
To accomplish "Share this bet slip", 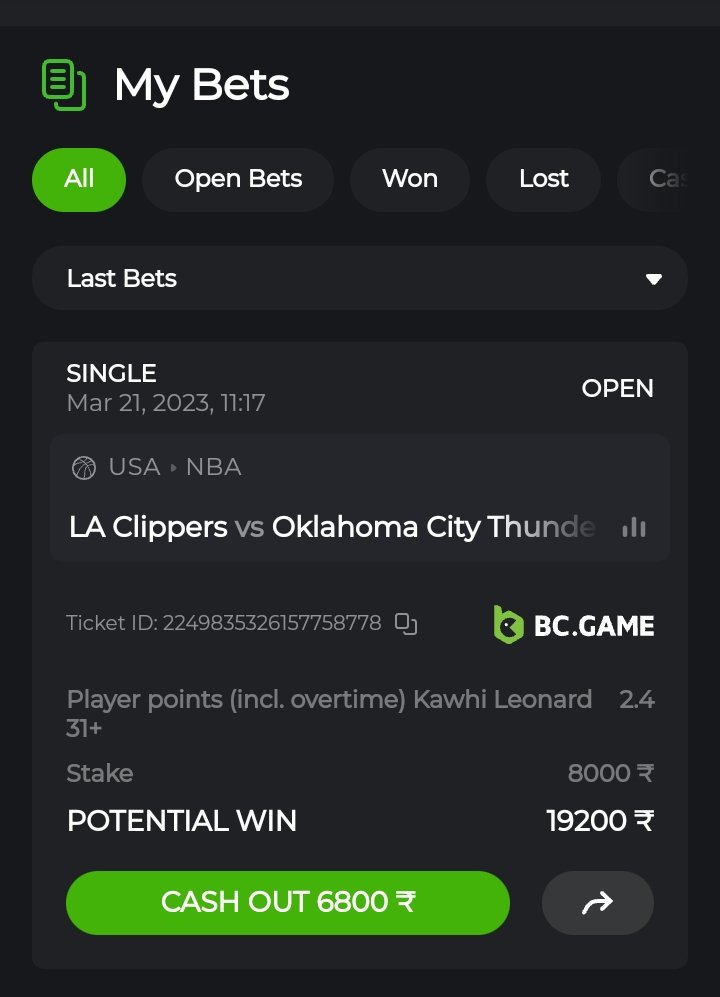I will pyautogui.click(x=597, y=903).
